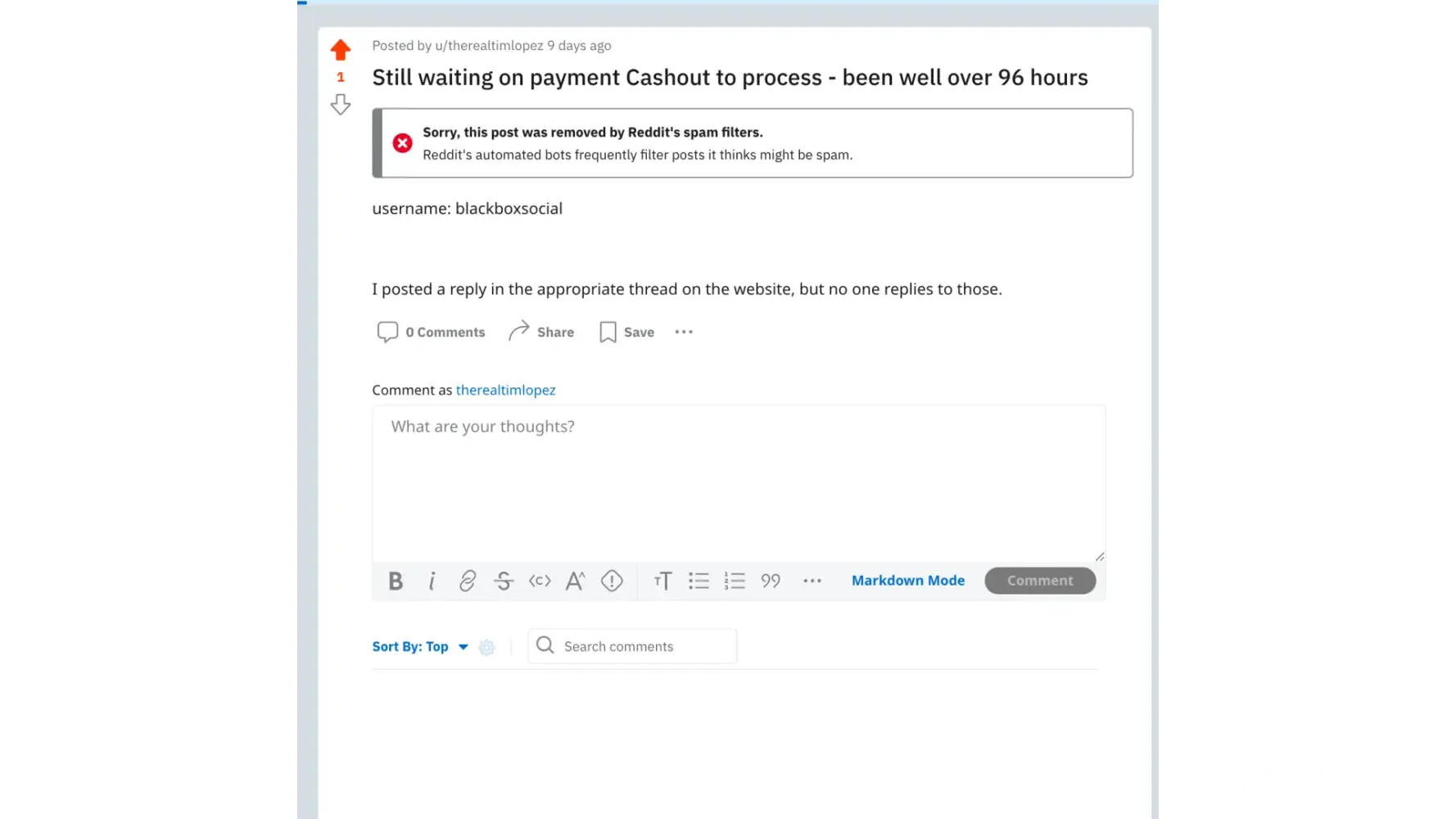Focus the What are your thoughts field
Viewport: 1456px width, 819px height.
[x=737, y=479]
